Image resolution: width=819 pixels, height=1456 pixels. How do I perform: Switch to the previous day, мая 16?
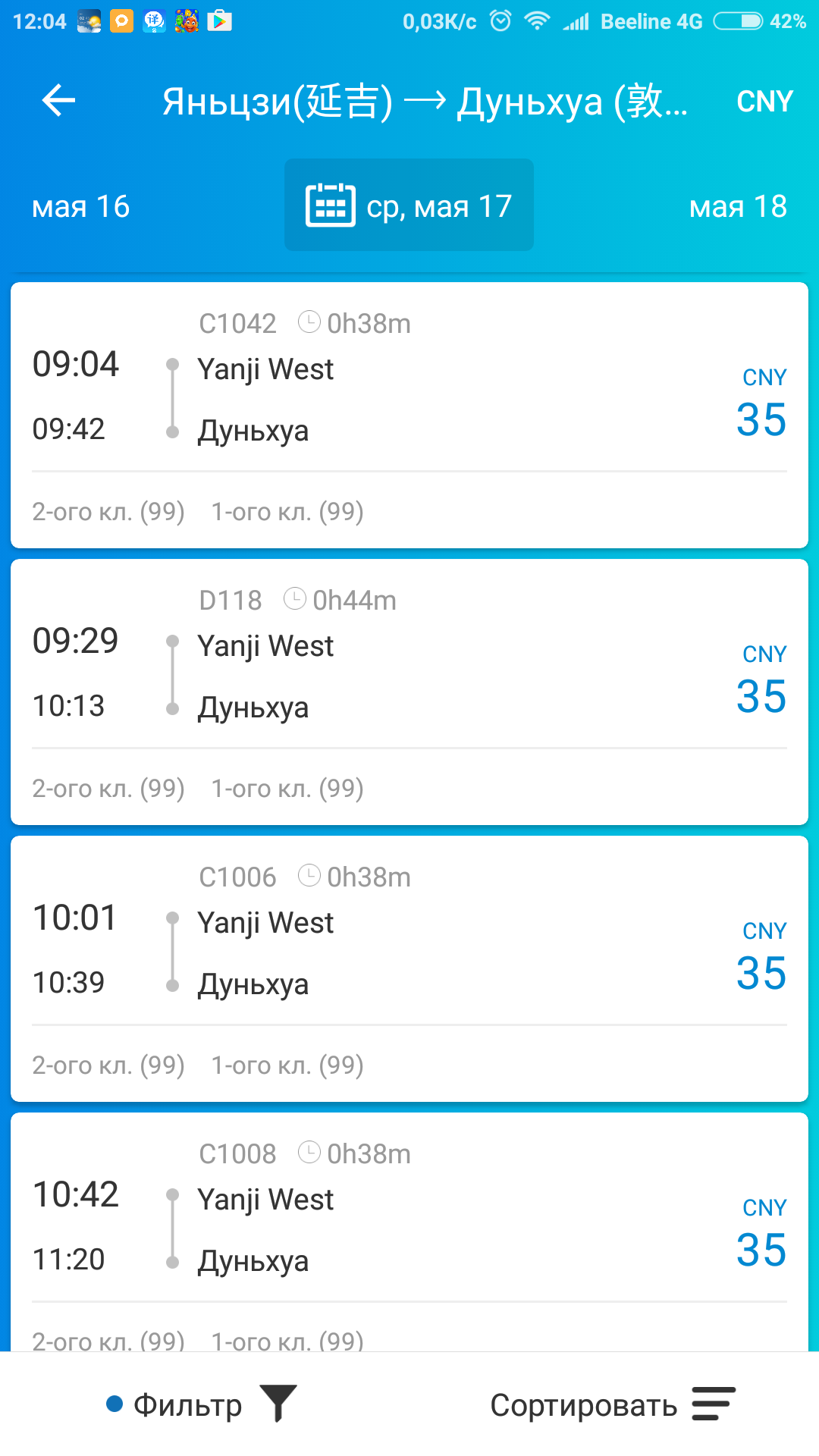point(81,206)
